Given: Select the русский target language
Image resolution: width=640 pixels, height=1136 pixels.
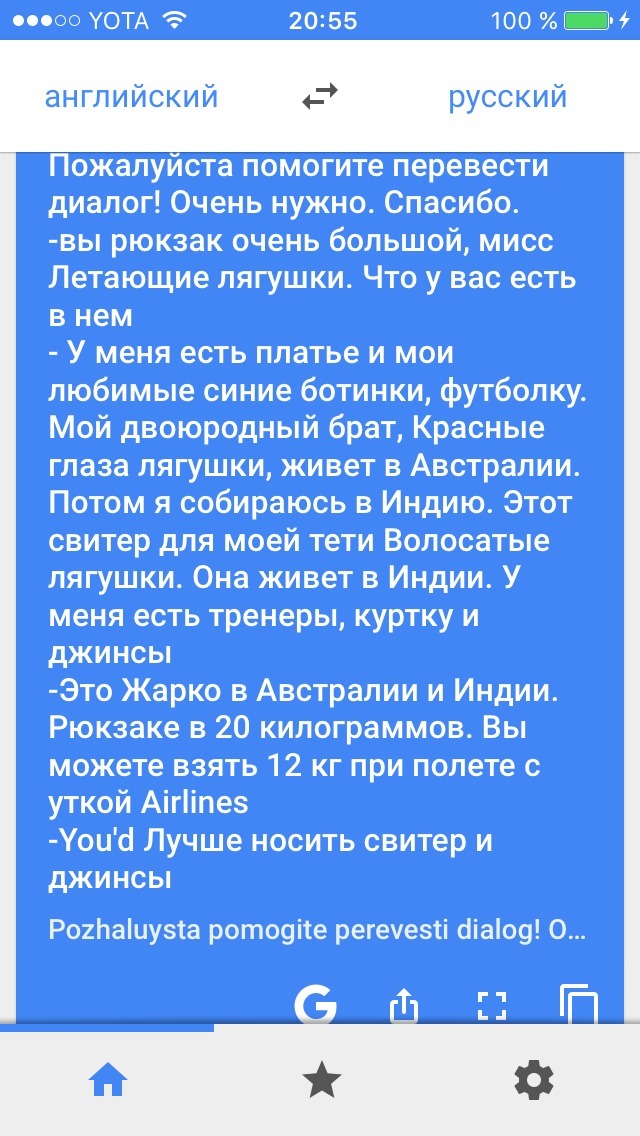Looking at the screenshot, I should coord(507,96).
